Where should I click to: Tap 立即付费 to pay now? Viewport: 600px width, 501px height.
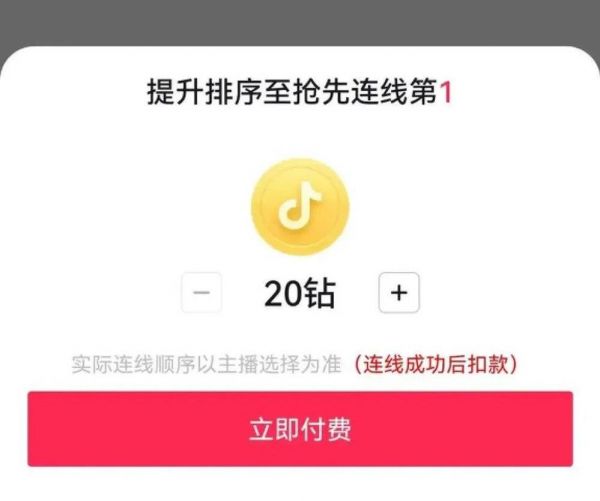click(x=300, y=429)
